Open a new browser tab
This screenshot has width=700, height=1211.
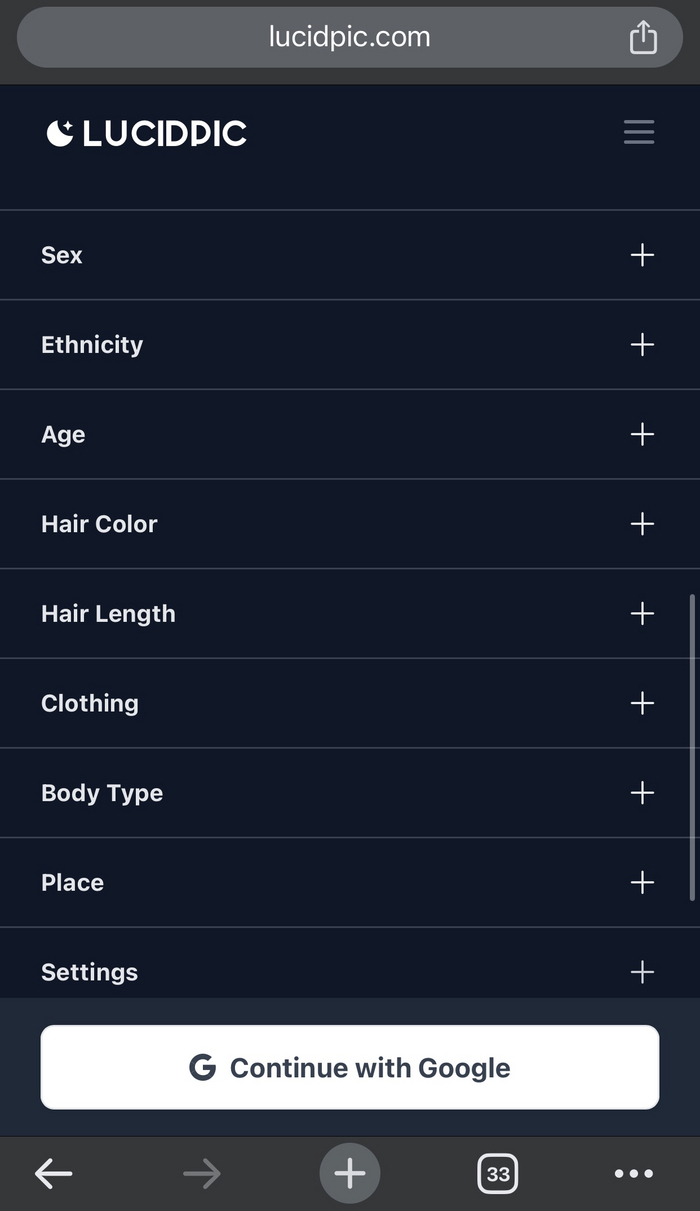coord(350,1173)
